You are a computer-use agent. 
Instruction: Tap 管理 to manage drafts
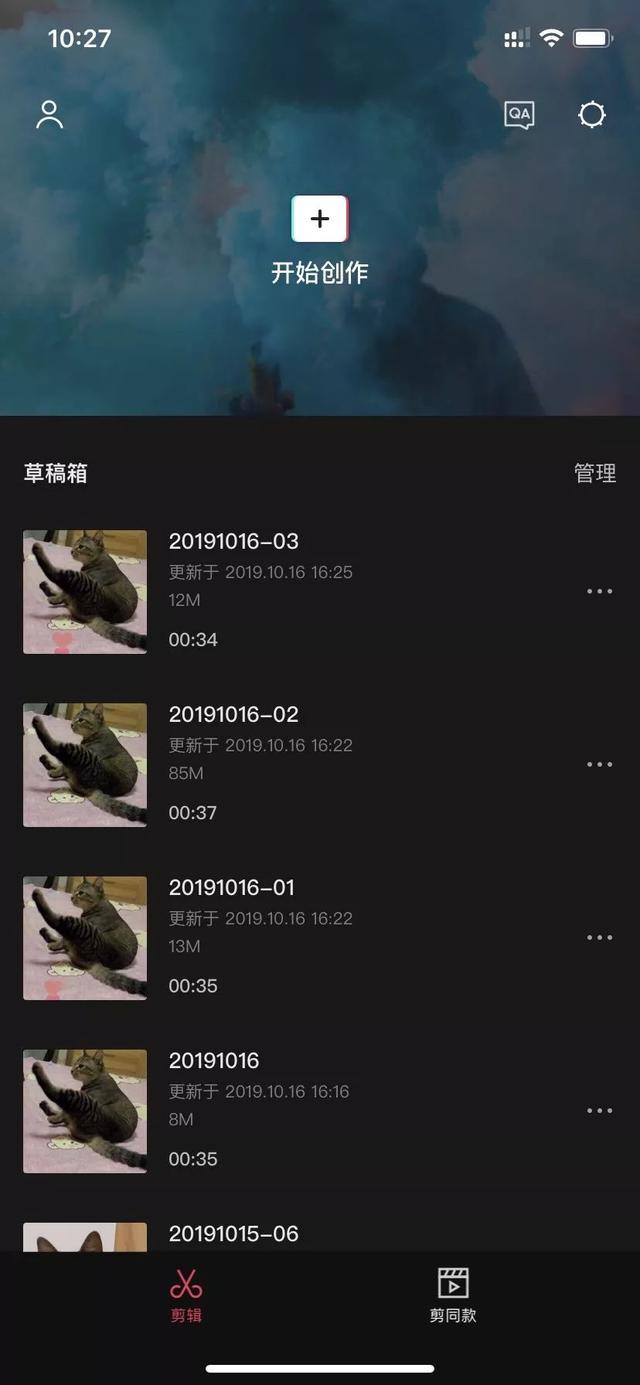point(595,473)
